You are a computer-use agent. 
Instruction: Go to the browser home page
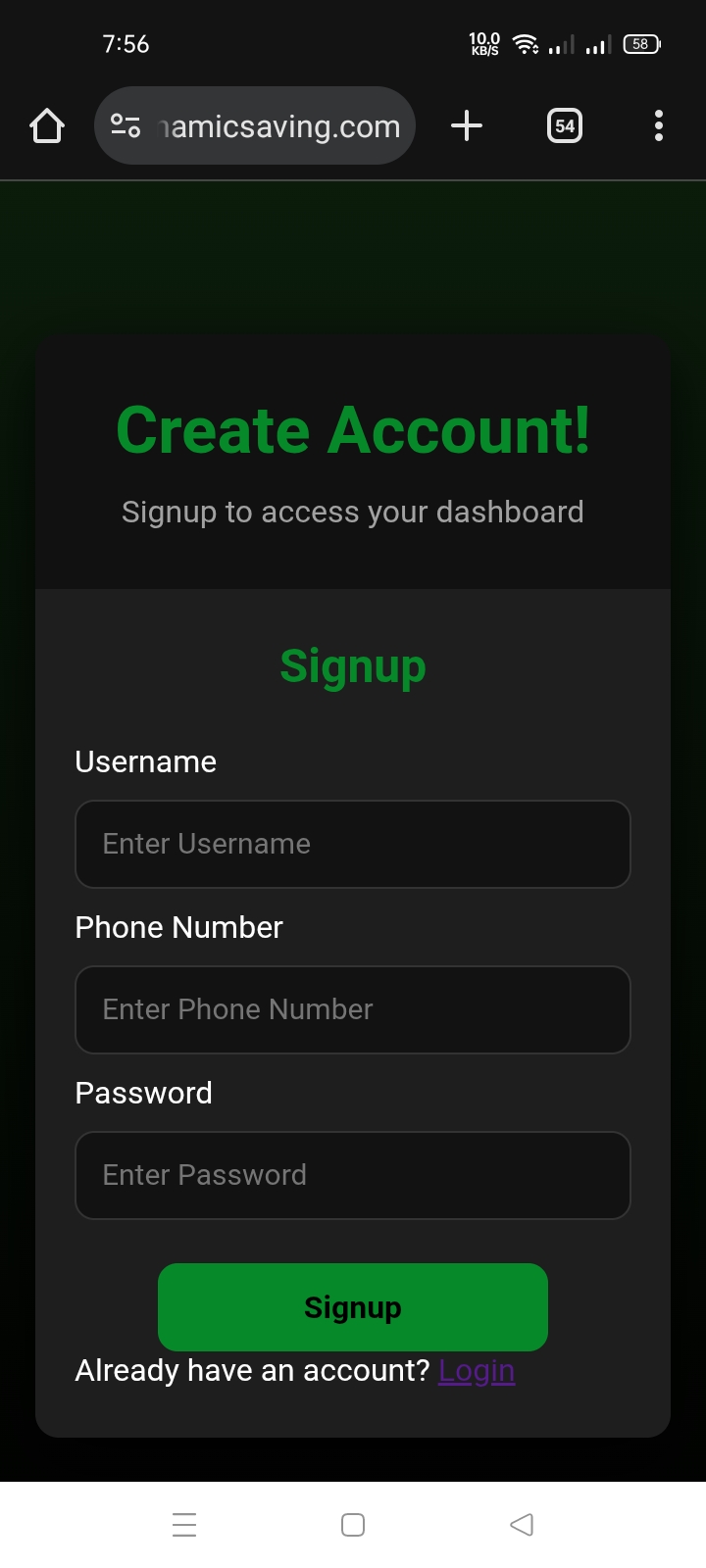click(x=47, y=126)
